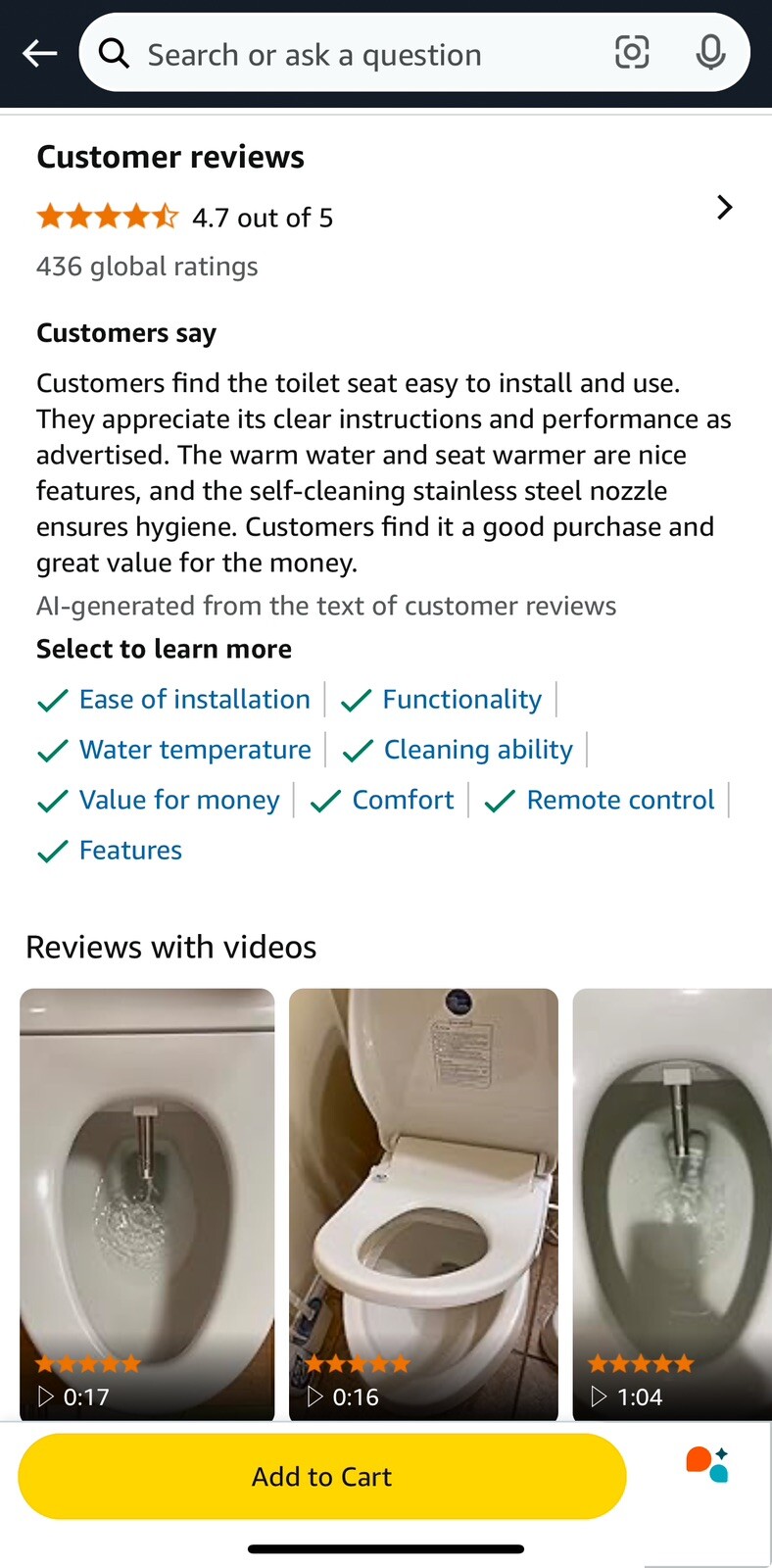The width and height of the screenshot is (772, 1568).
Task: Select the Features topic
Action: coord(130,851)
